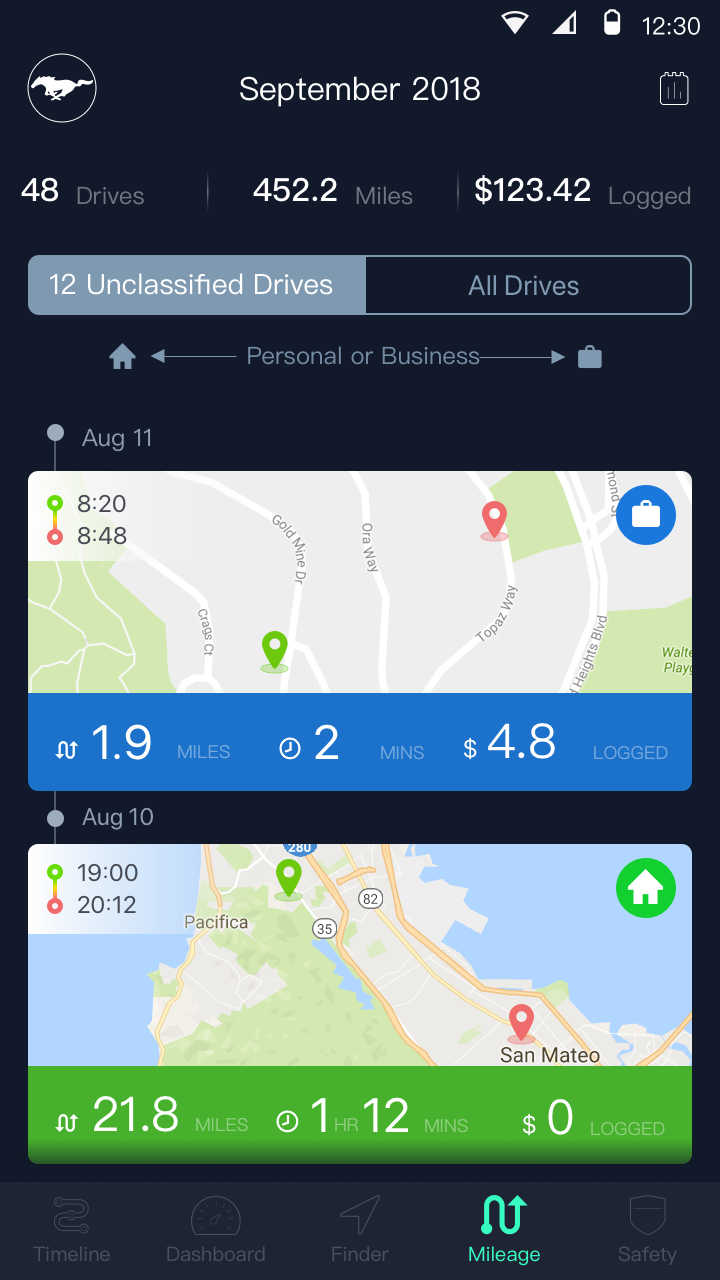
Task: Tap the business briefcase badge on Aug 11 drive
Action: point(646,516)
